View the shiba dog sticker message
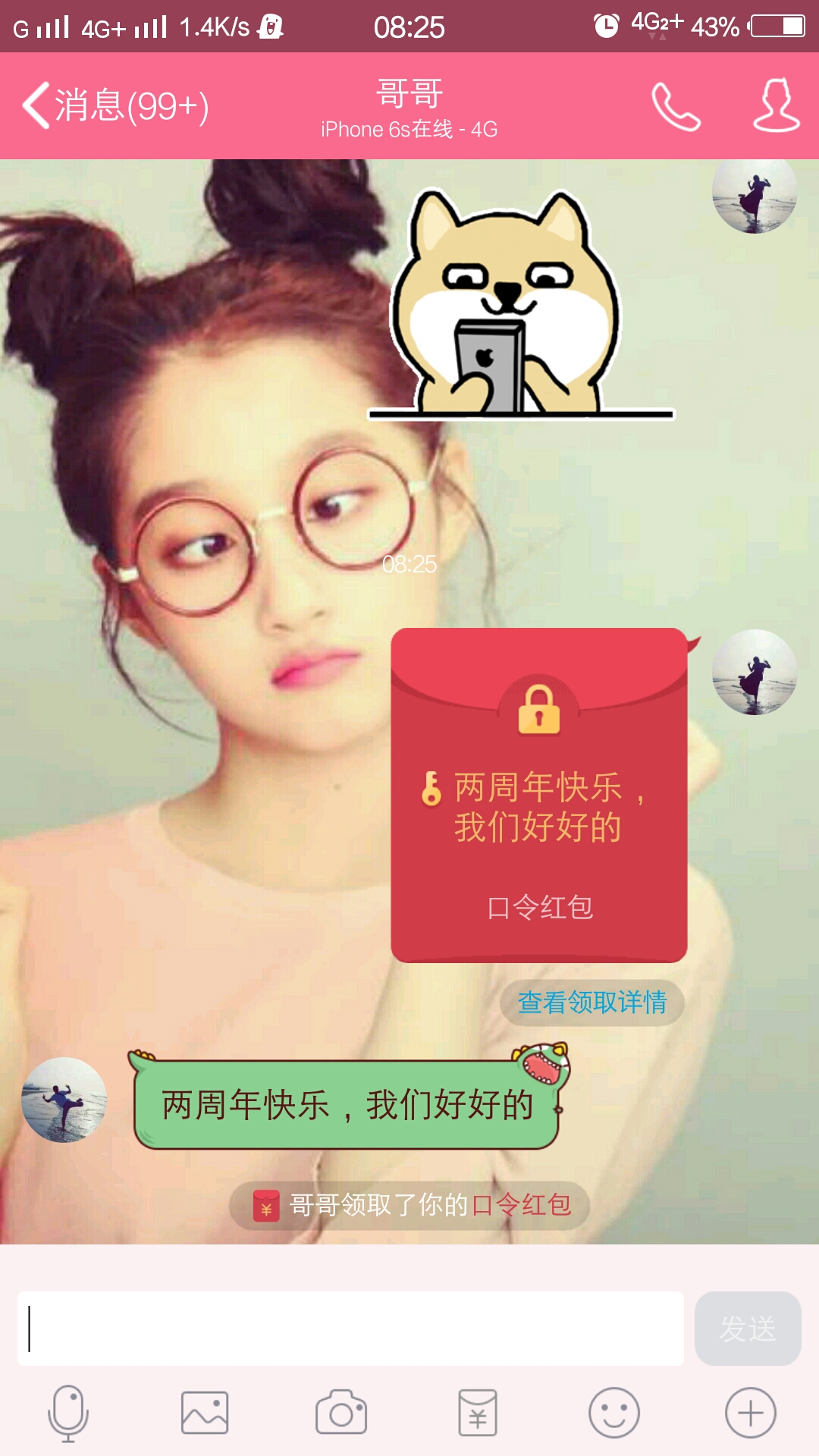The height and width of the screenshot is (1456, 819). (x=516, y=303)
